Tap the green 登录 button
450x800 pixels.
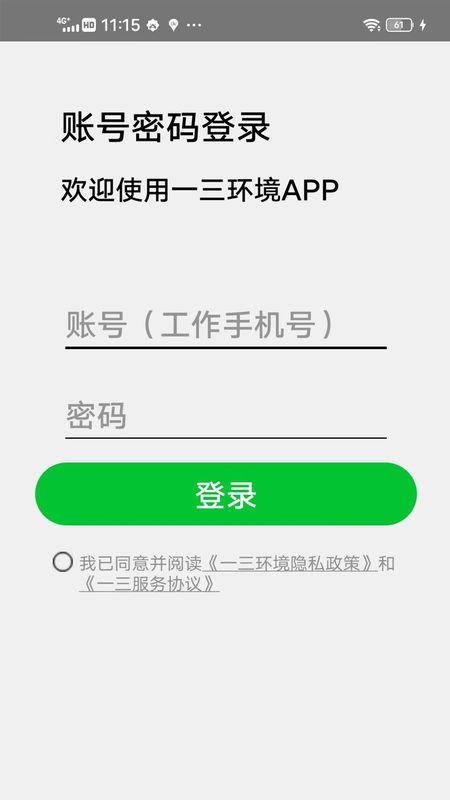[x=226, y=494]
